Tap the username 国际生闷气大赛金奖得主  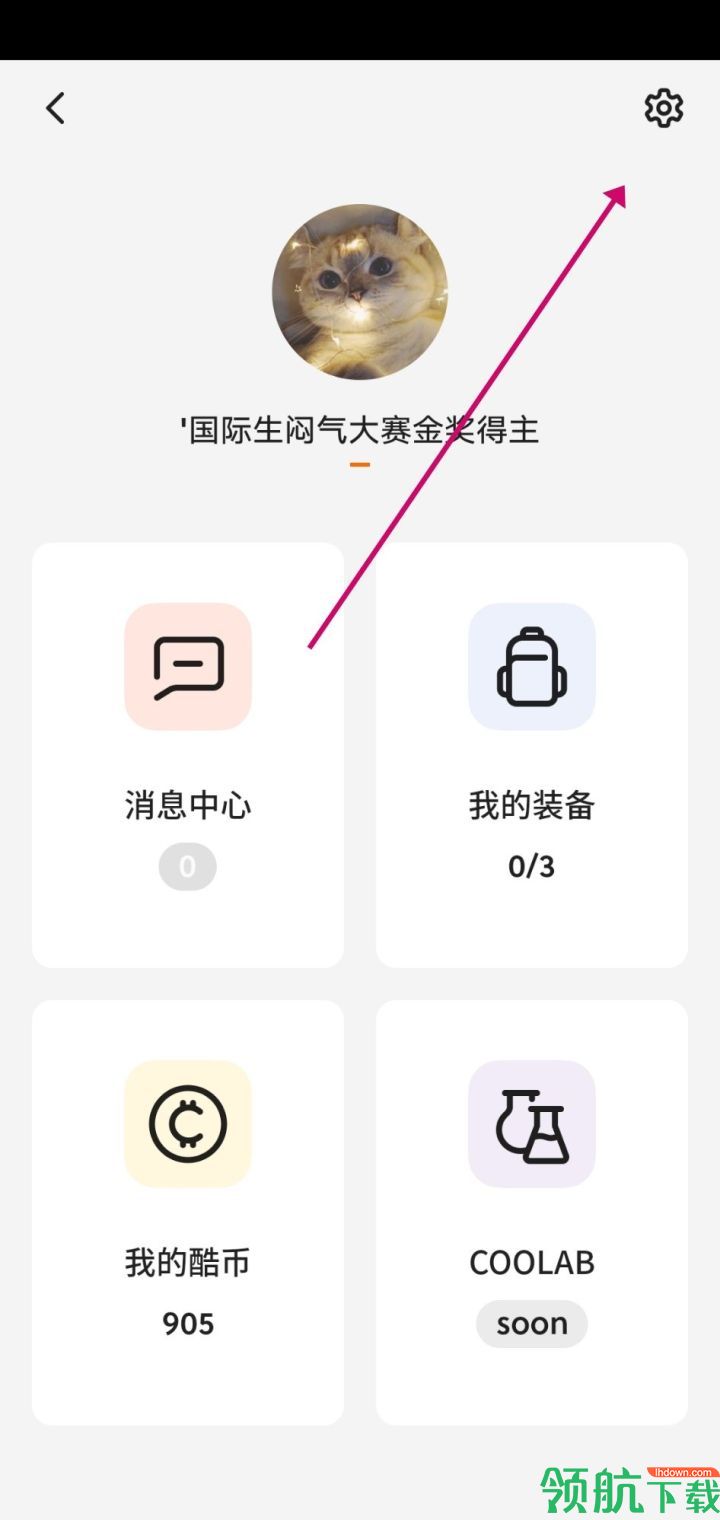click(x=360, y=430)
